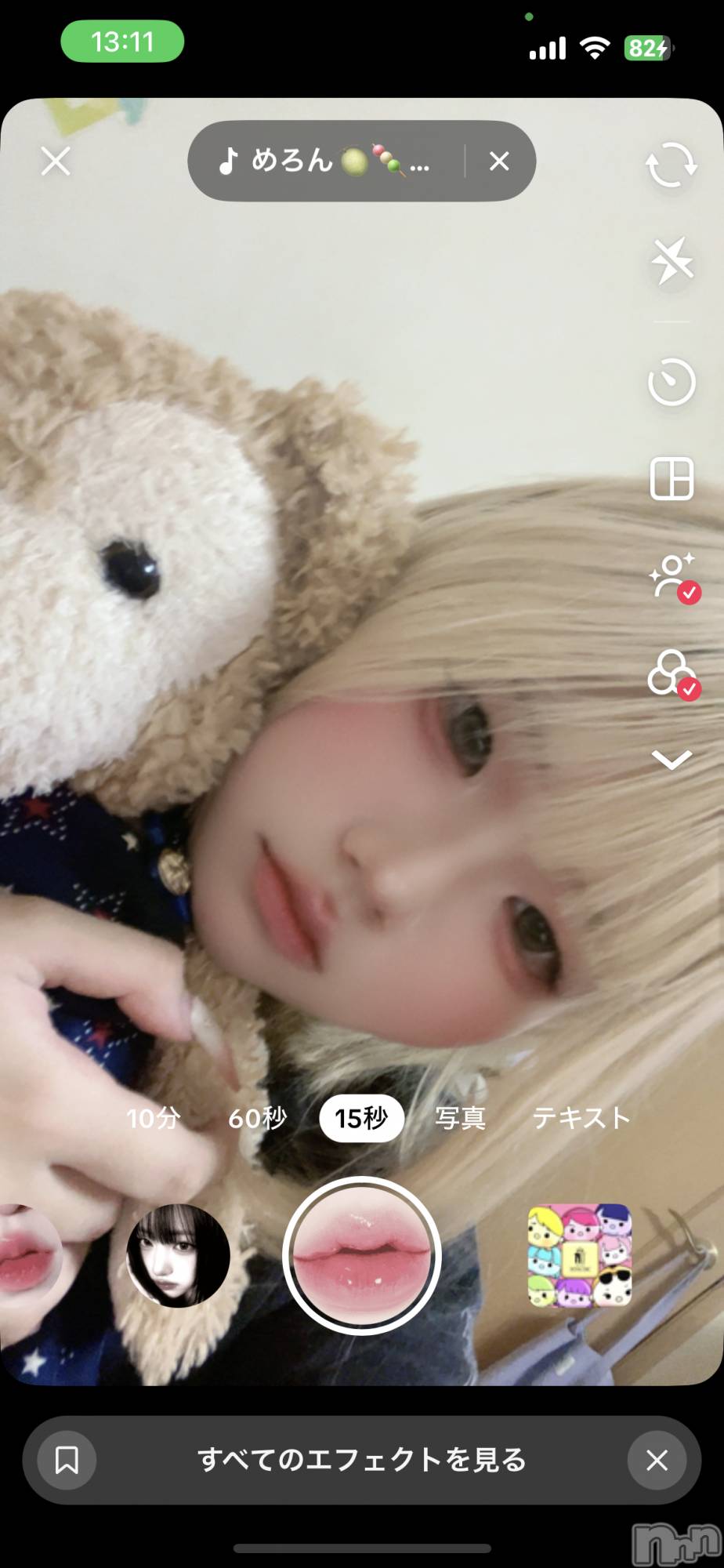This screenshot has height=1568, width=724.
Task: Bookmark the current effect
Action: [x=67, y=1460]
